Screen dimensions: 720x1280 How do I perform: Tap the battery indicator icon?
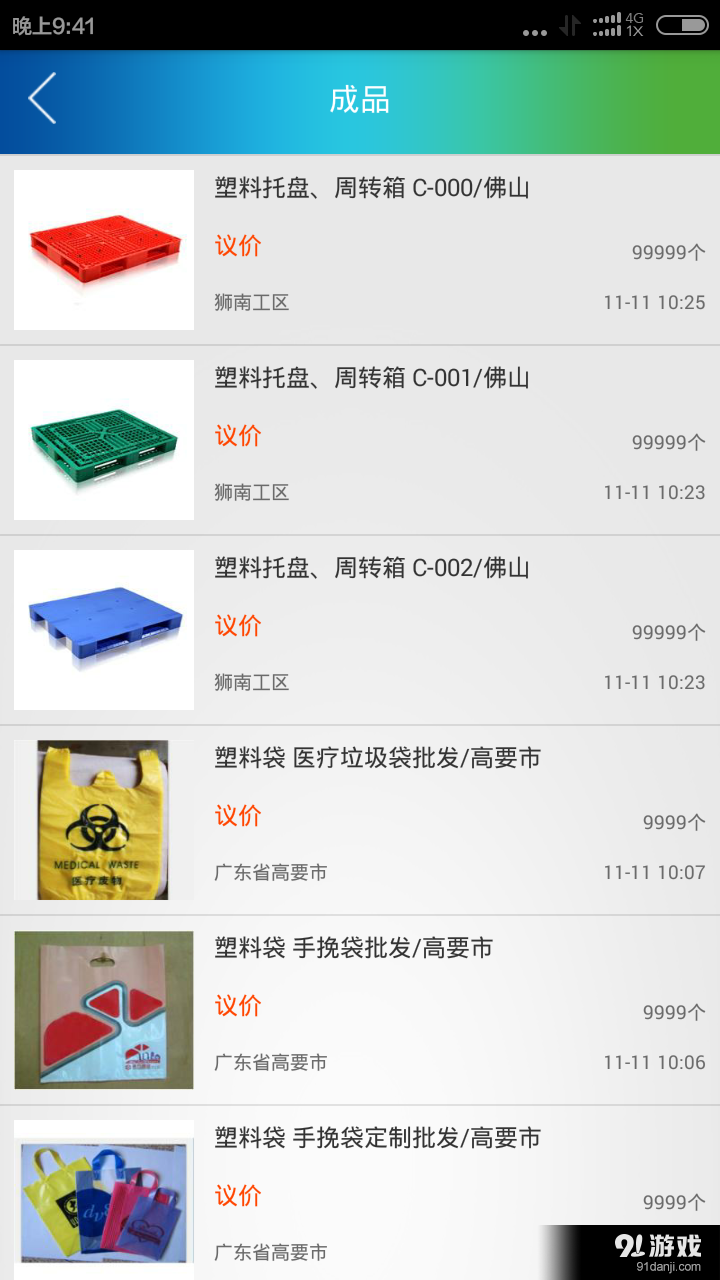click(683, 25)
